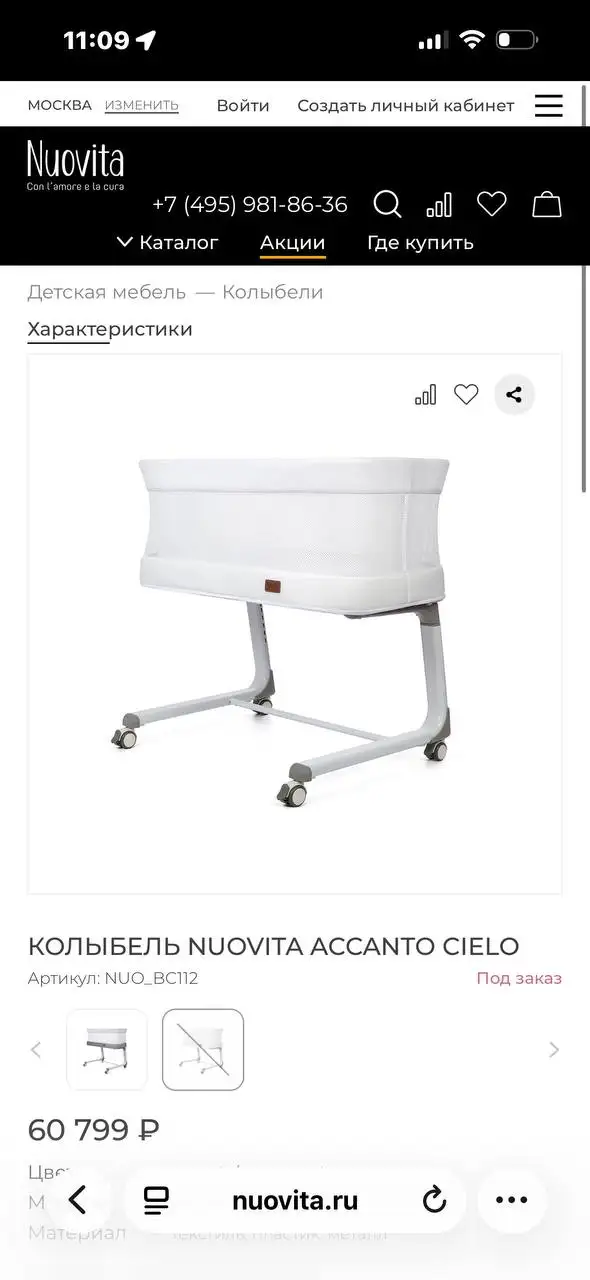Go to Детская мебель breadcrumb
Viewport: 590px width, 1280px height.
coord(107,292)
